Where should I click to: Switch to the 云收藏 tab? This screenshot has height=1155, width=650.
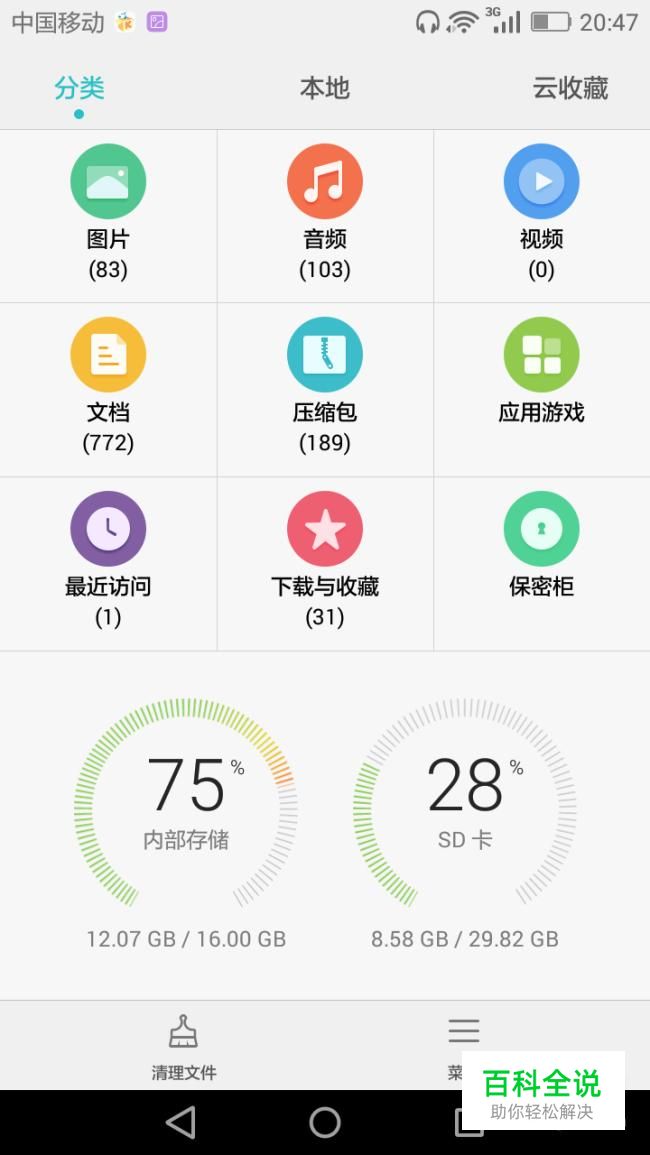coord(570,88)
